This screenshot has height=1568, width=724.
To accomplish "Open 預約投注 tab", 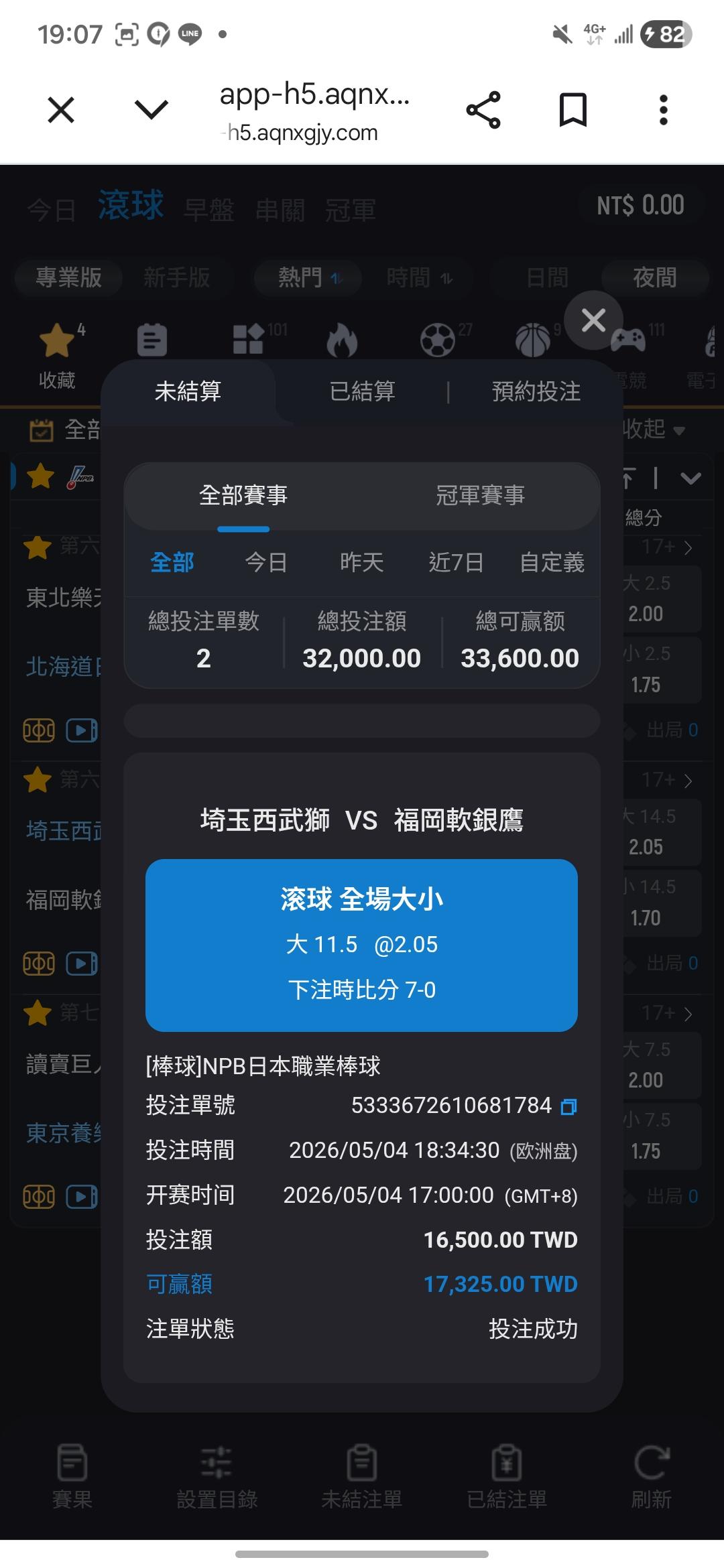I will tap(536, 391).
